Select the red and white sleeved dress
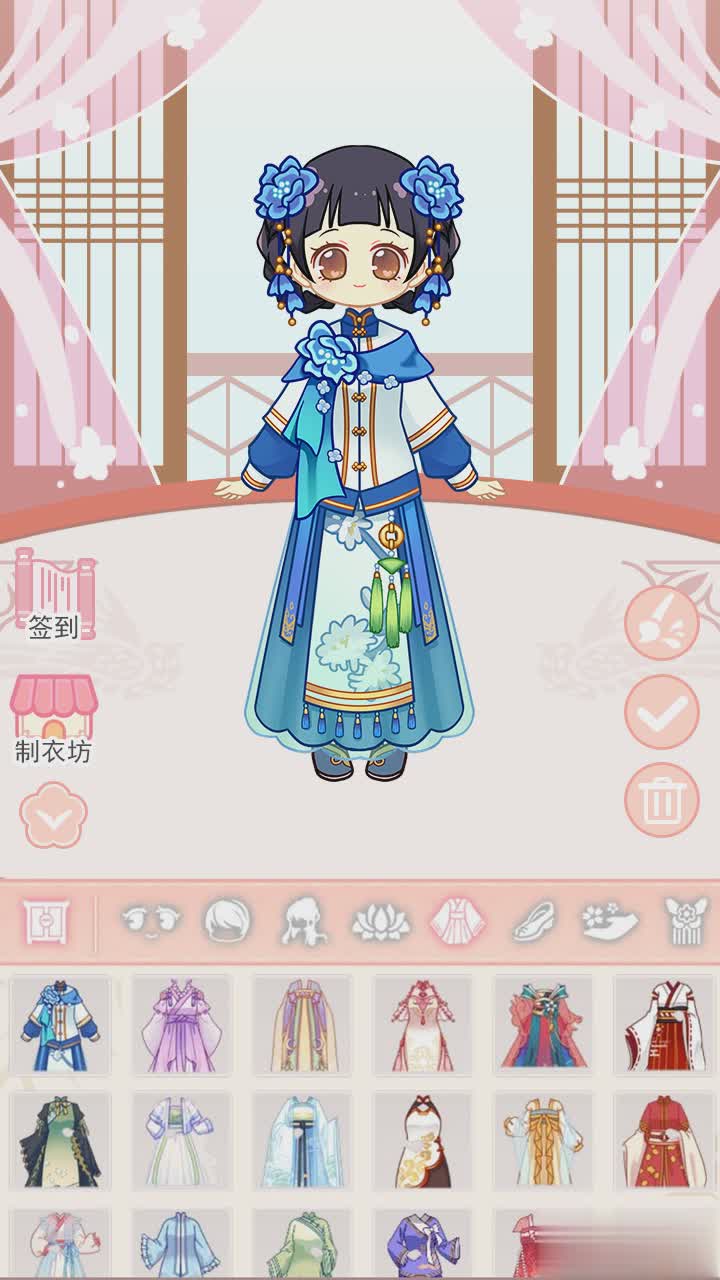The height and width of the screenshot is (1280, 720). click(663, 1026)
